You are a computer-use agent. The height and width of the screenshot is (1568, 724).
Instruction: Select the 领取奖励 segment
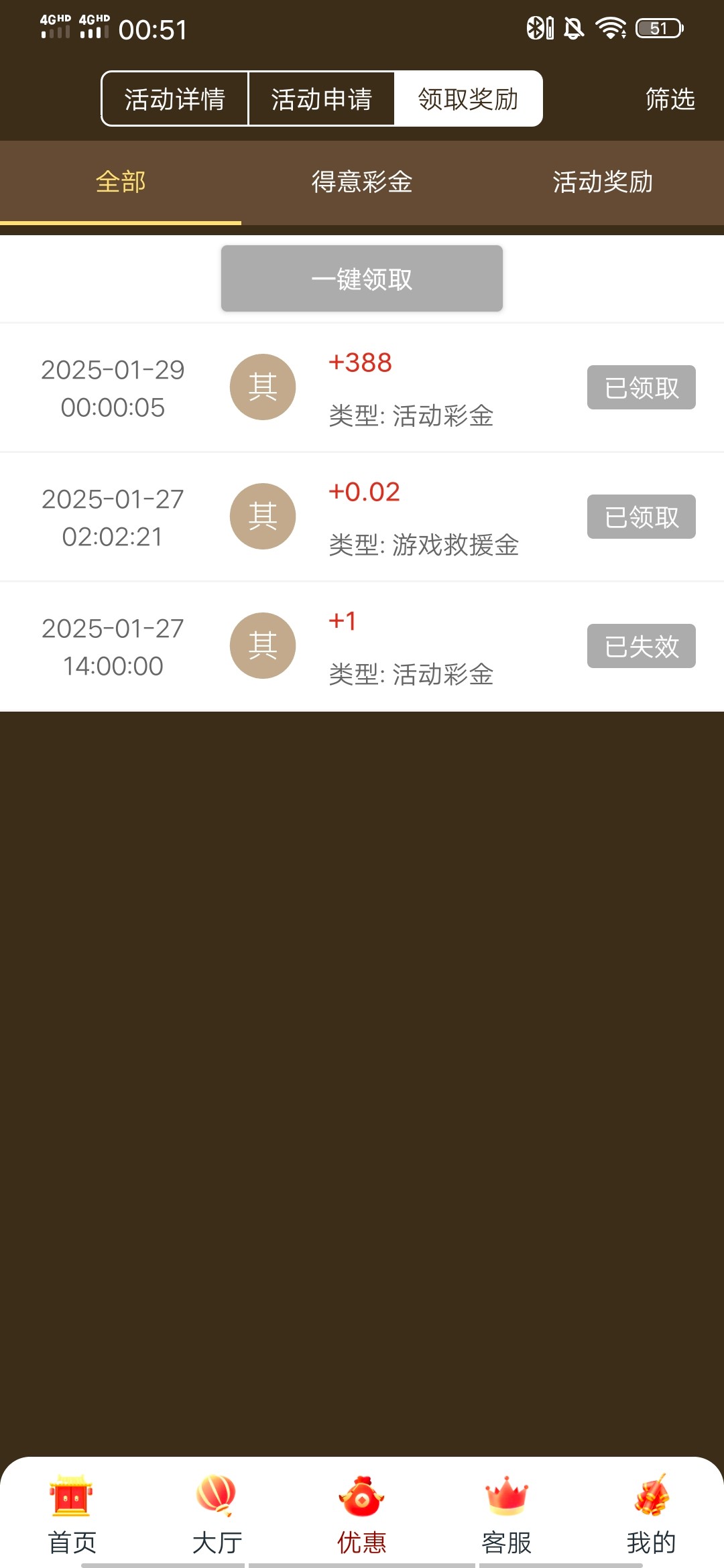(x=468, y=99)
